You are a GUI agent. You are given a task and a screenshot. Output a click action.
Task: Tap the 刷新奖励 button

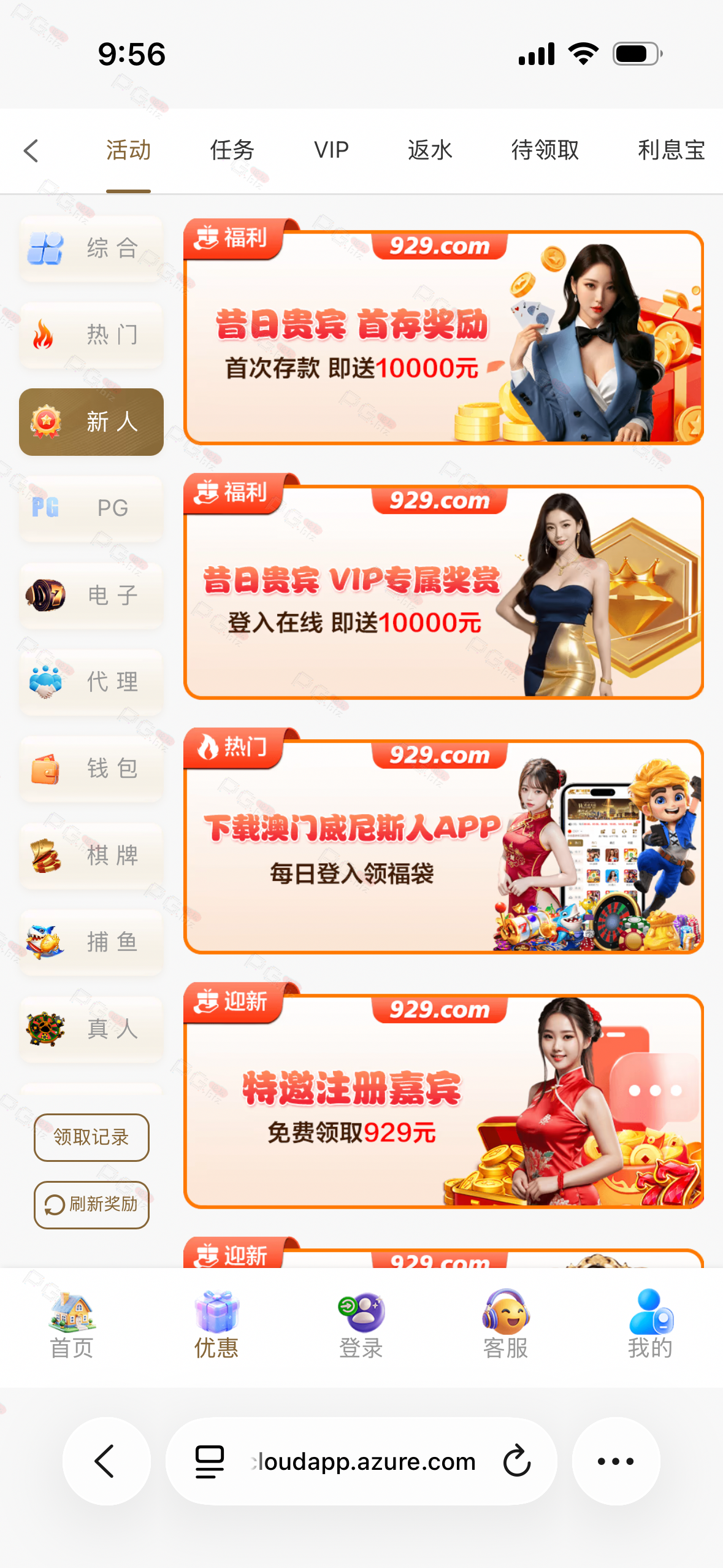click(x=91, y=1205)
